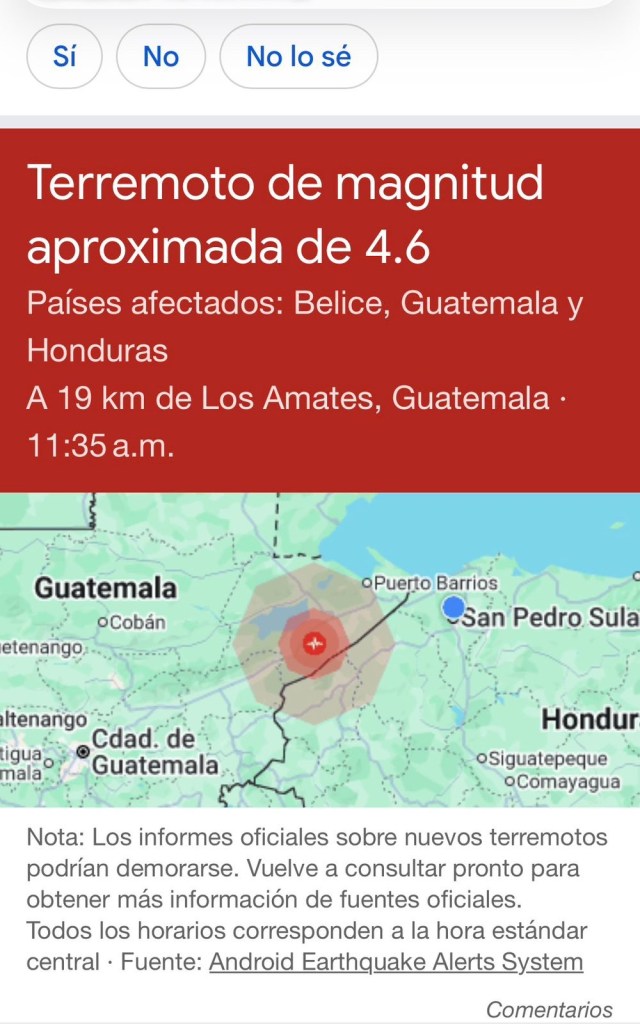This screenshot has height=1024, width=640.
Task: Open Android Earthquake Alerts System link
Action: (x=396, y=963)
